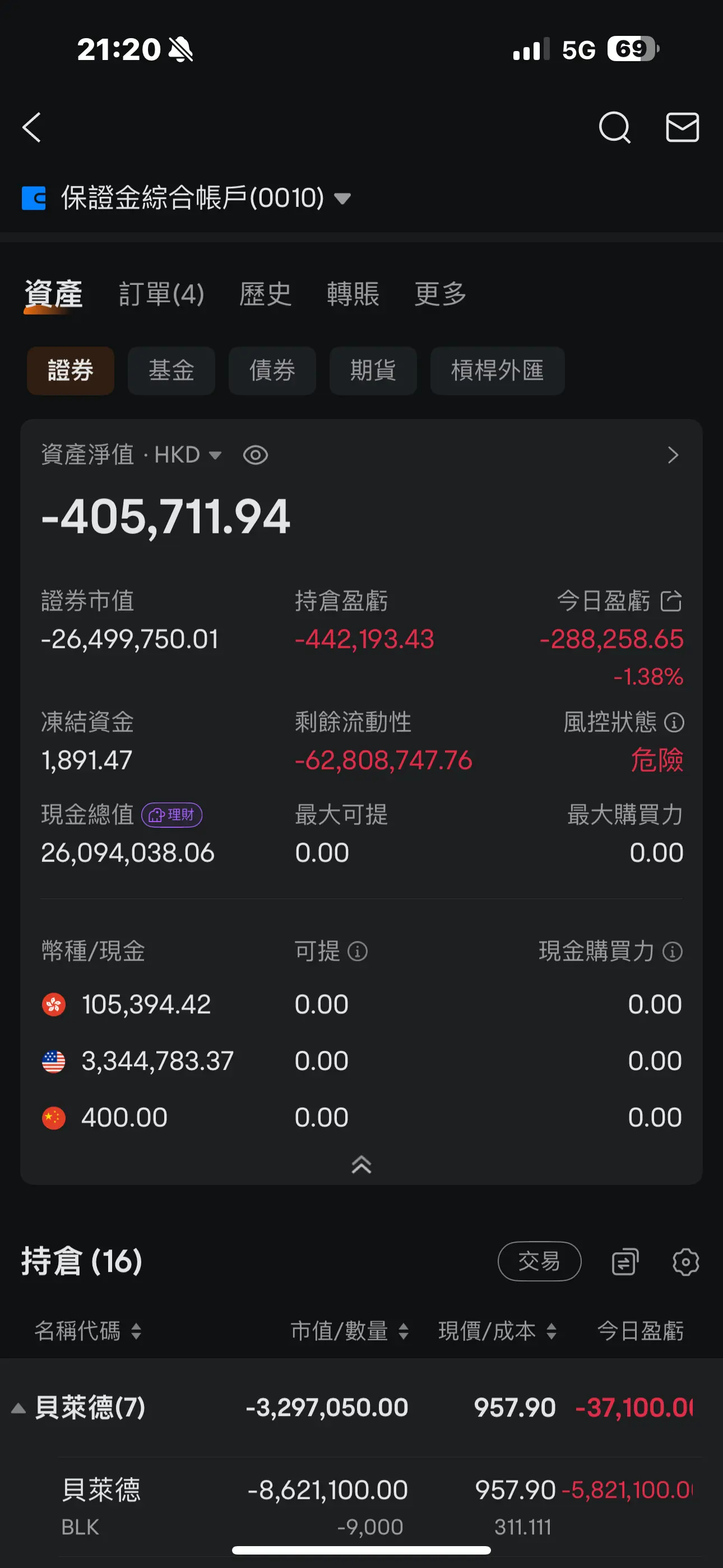The height and width of the screenshot is (1568, 723).
Task: Switch to the 訂單(4) tab
Action: pos(161,294)
